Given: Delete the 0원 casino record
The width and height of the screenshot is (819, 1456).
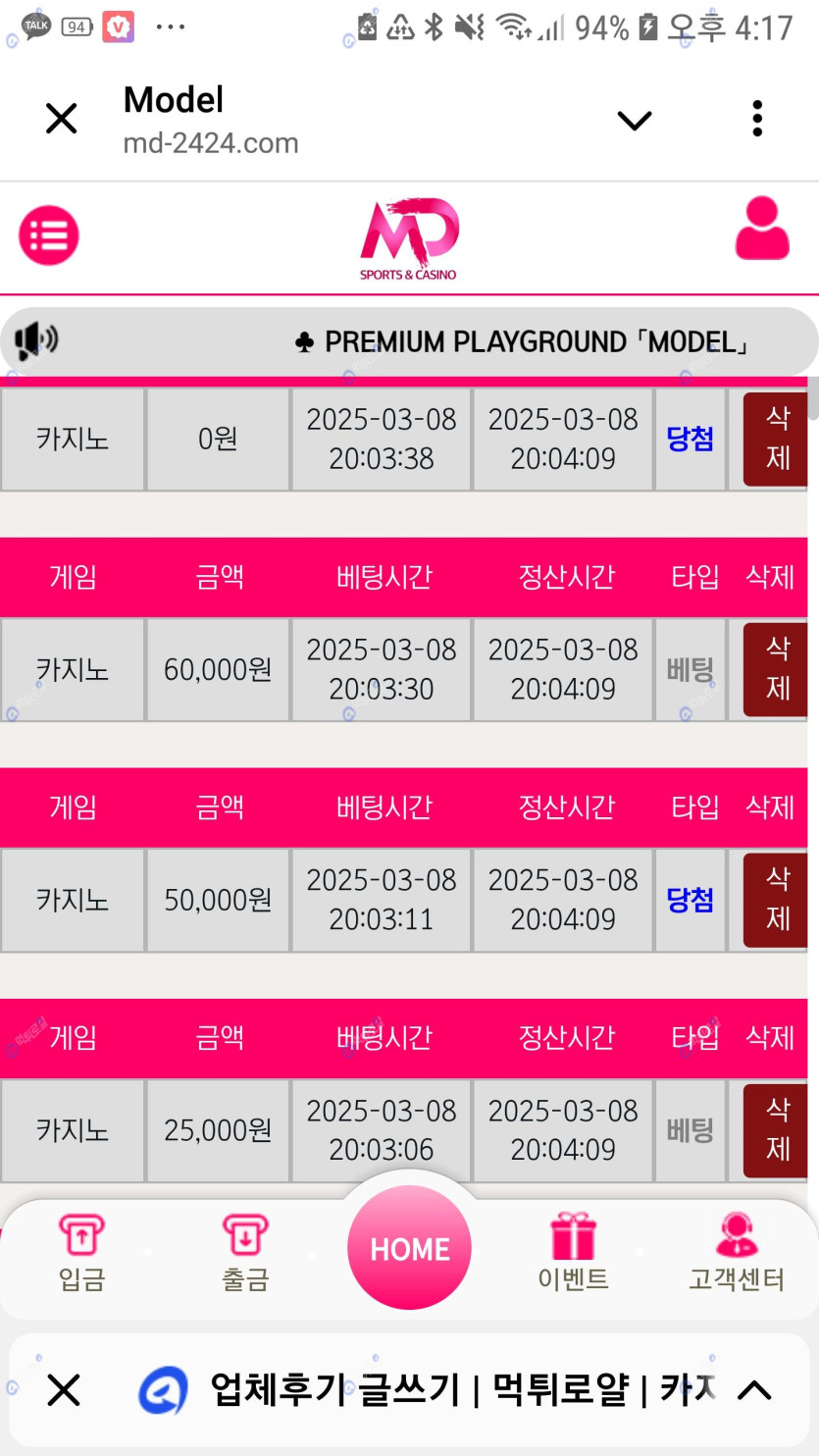Looking at the screenshot, I should click(x=775, y=439).
